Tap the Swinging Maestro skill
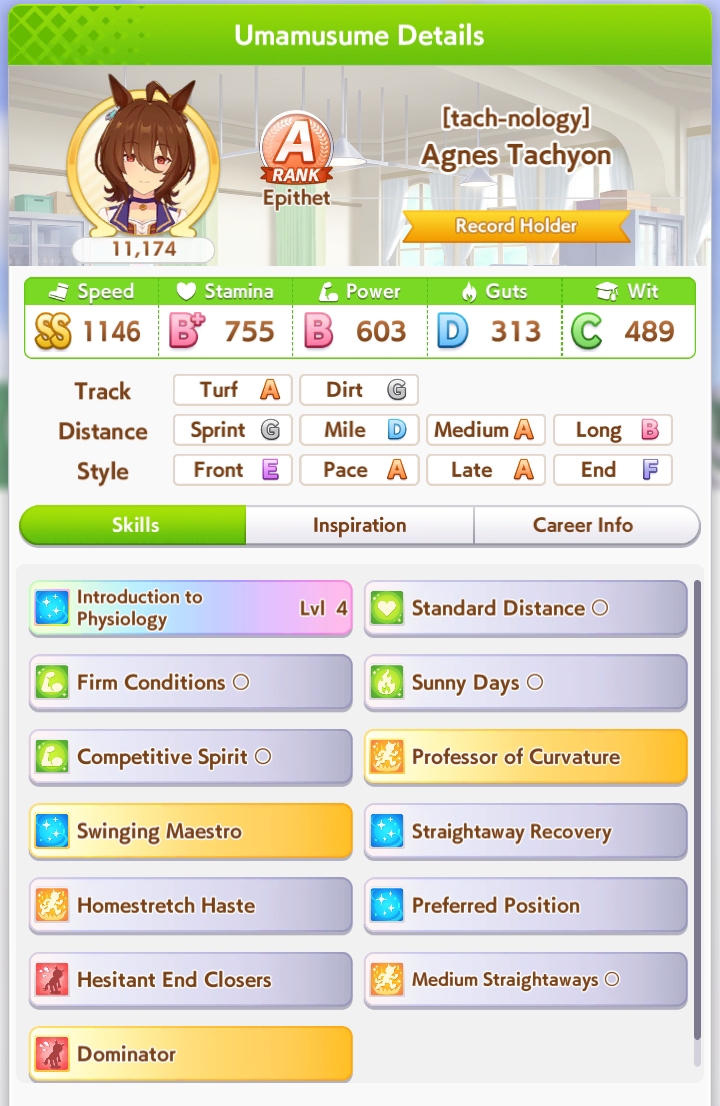Viewport: 720px width, 1106px height. pos(190,831)
